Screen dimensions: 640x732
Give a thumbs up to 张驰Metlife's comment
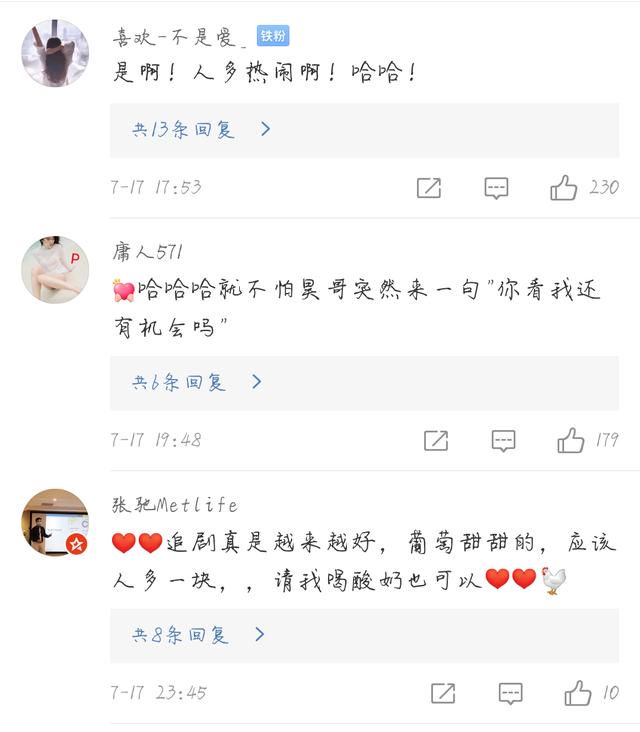tap(577, 693)
